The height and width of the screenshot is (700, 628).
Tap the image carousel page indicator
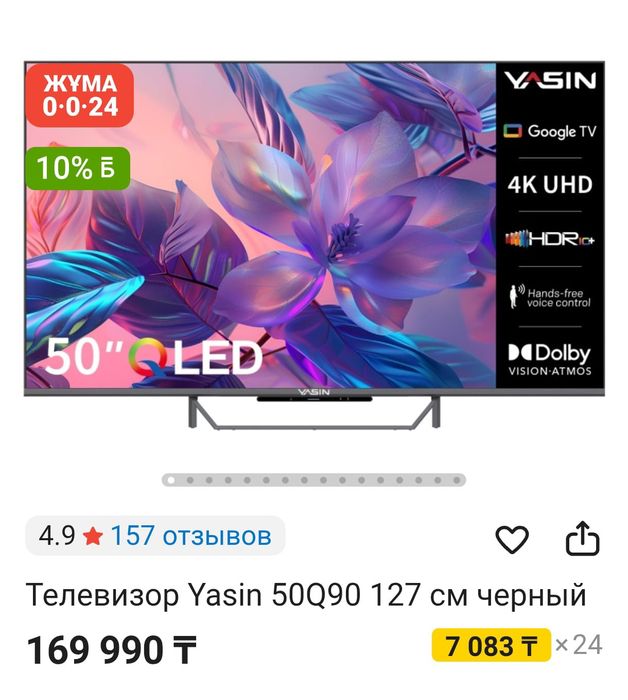coord(313,480)
